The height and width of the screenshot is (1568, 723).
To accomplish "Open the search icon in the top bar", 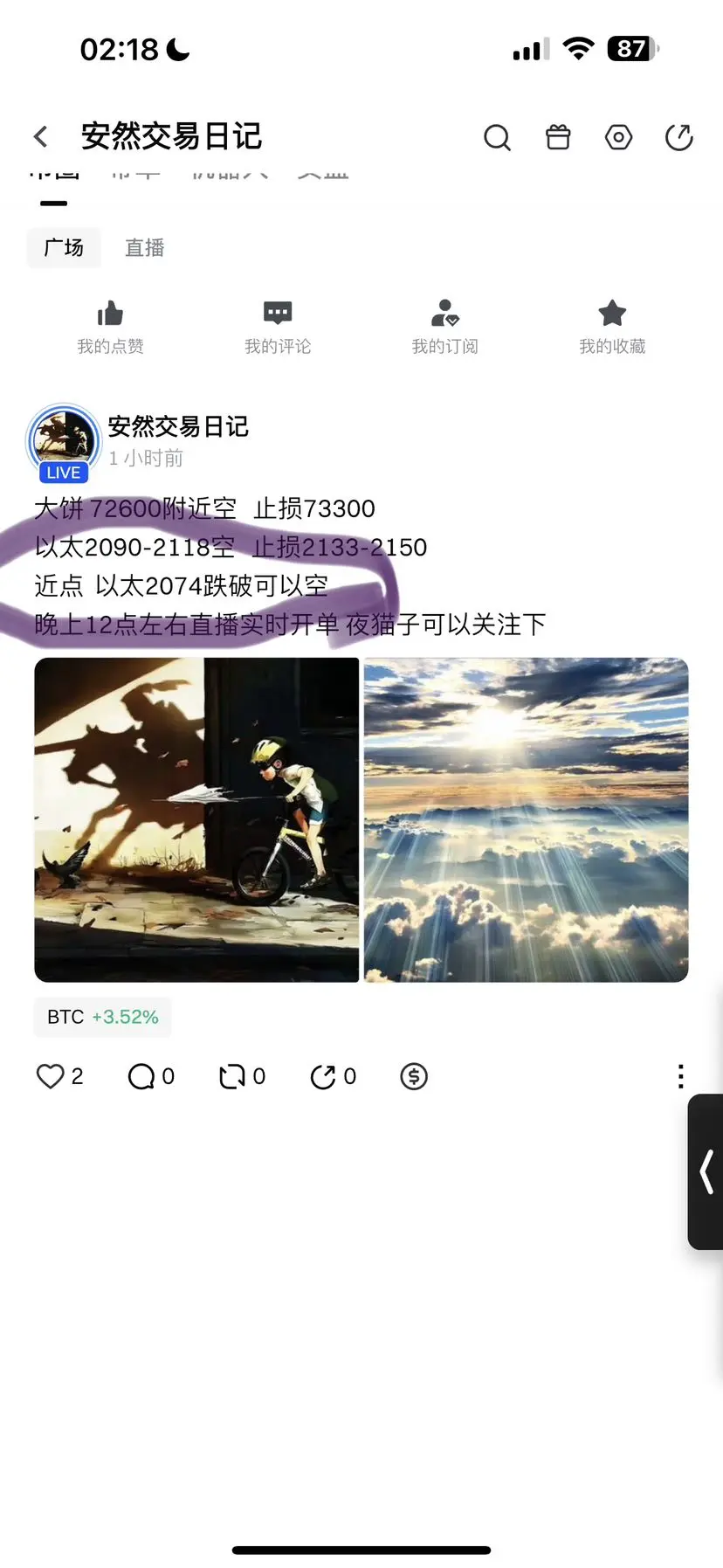I will click(497, 137).
